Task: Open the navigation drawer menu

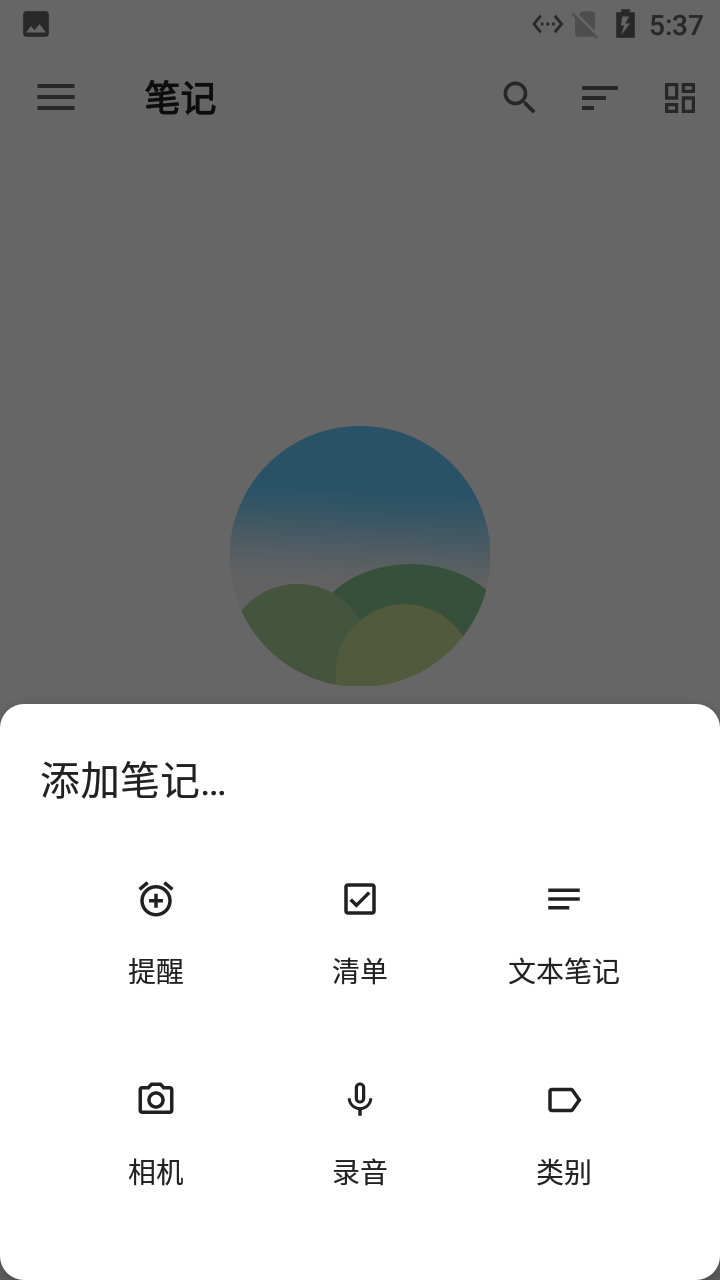Action: coord(56,97)
